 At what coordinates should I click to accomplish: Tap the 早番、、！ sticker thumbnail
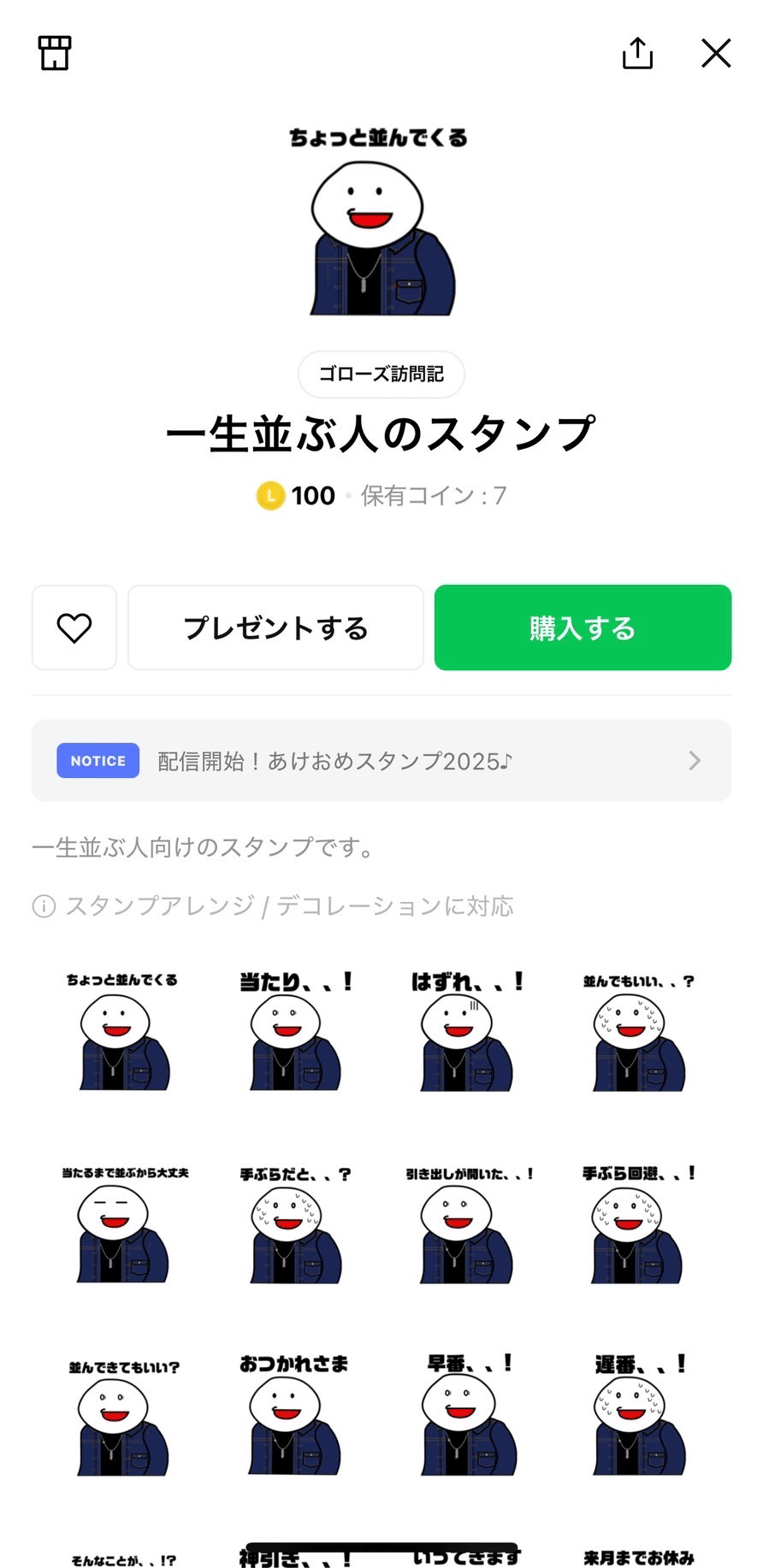[x=466, y=1424]
